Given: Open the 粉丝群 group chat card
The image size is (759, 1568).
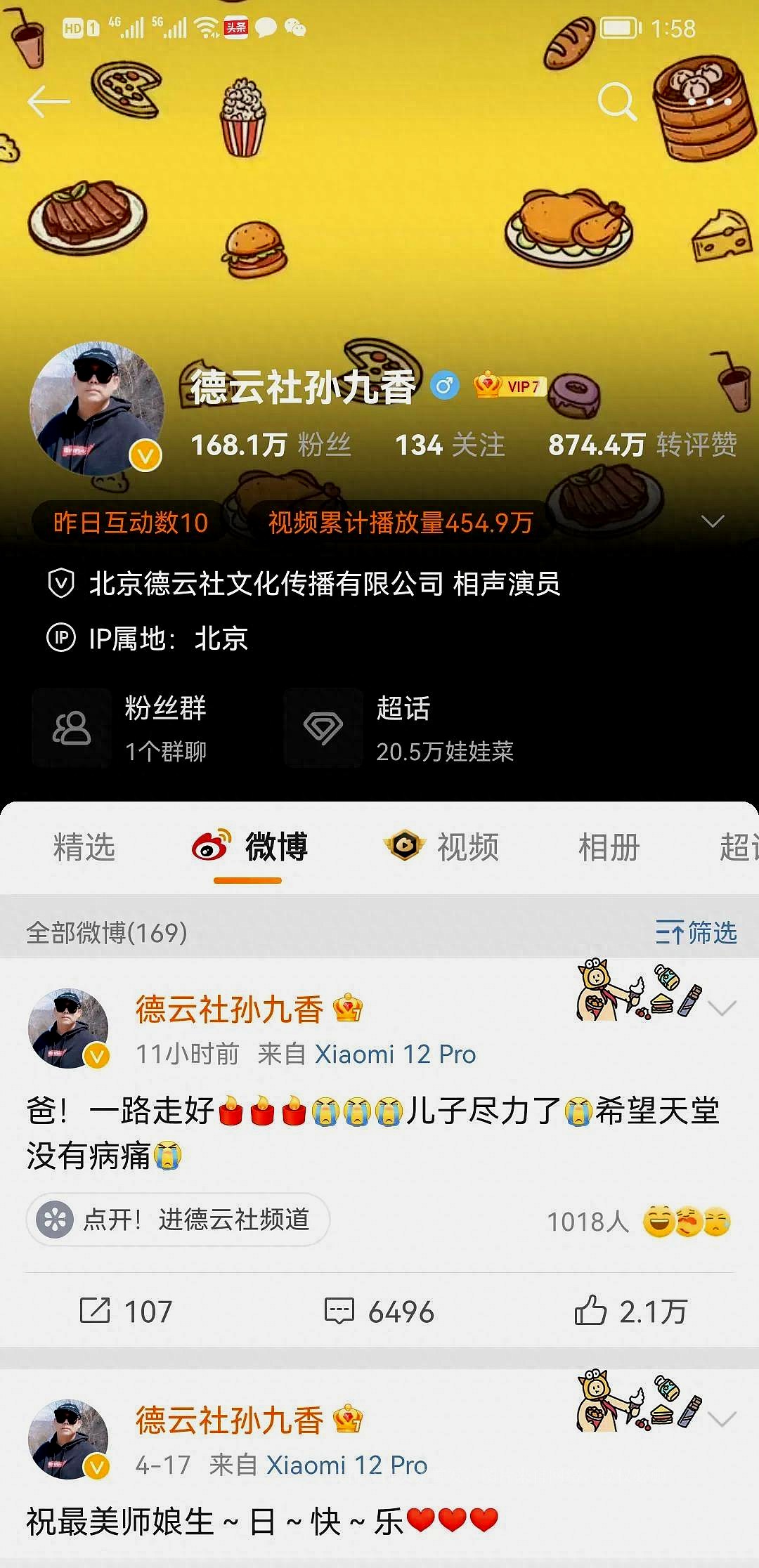Looking at the screenshot, I should (x=134, y=729).
